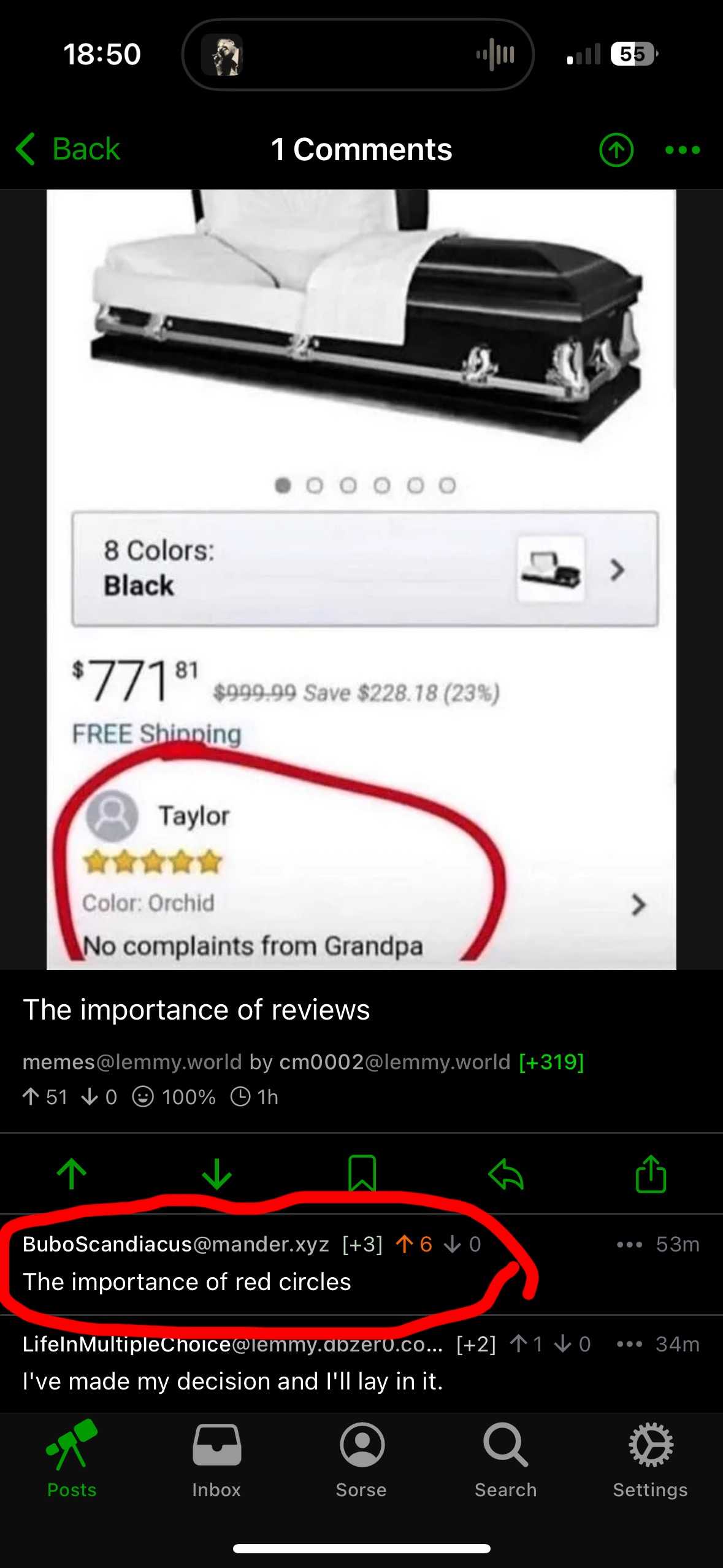Downvote the post with the green arrow
Image resolution: width=723 pixels, height=1568 pixels.
pos(216,1174)
